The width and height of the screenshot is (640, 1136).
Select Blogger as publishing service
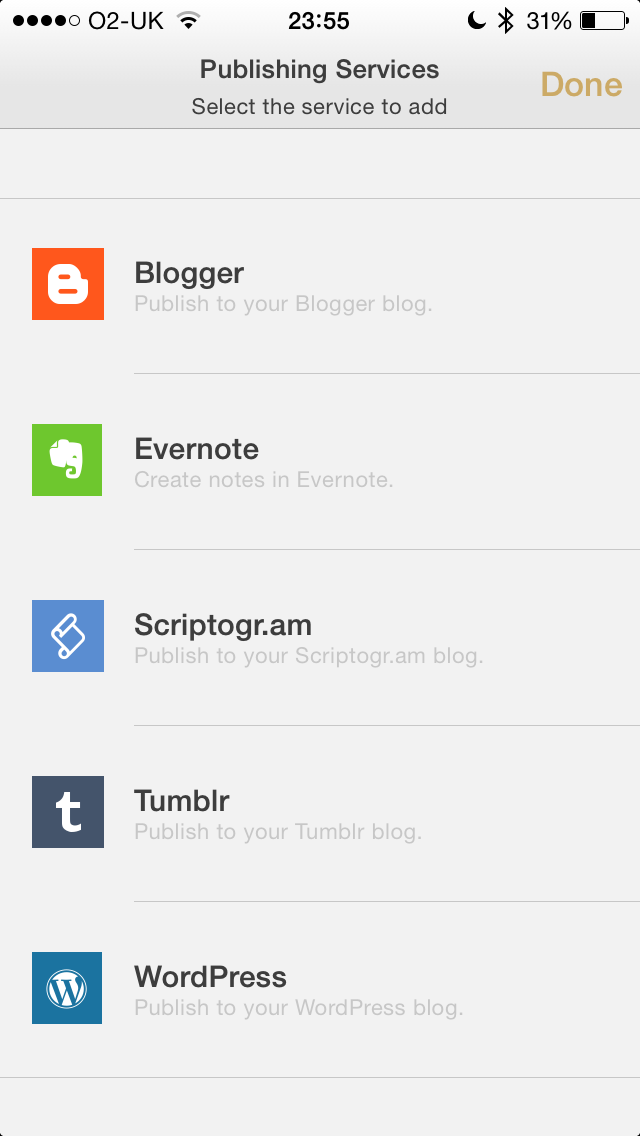(x=320, y=285)
